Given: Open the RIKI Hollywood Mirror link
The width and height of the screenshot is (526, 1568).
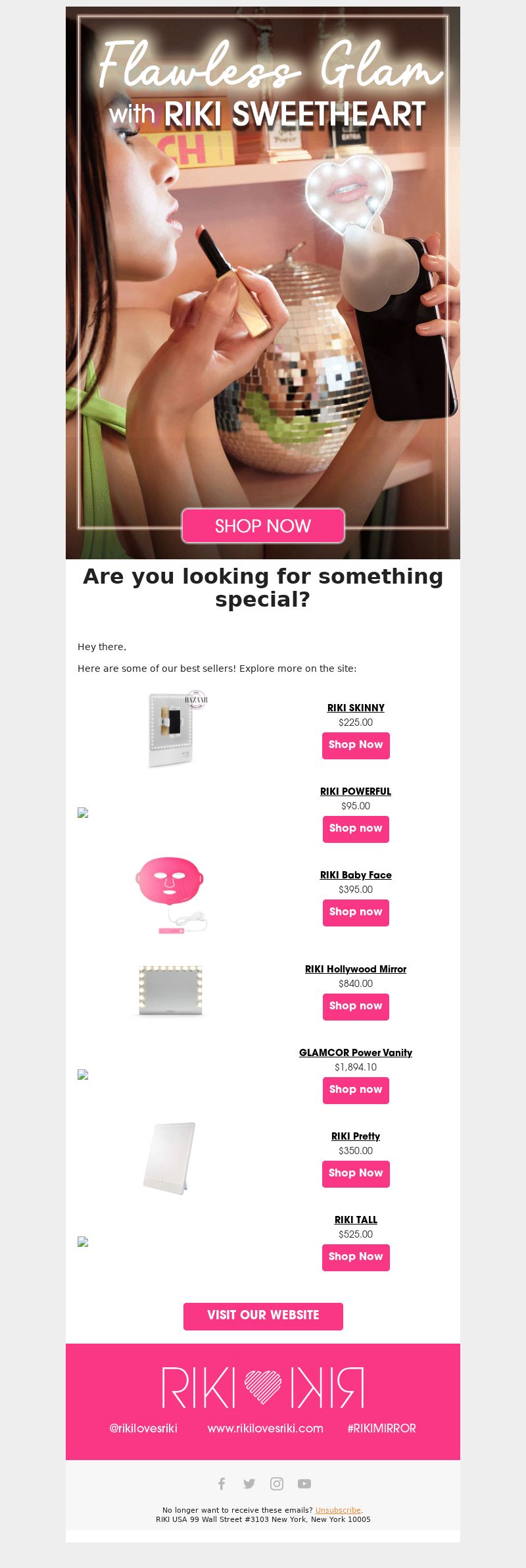Looking at the screenshot, I should (x=356, y=969).
